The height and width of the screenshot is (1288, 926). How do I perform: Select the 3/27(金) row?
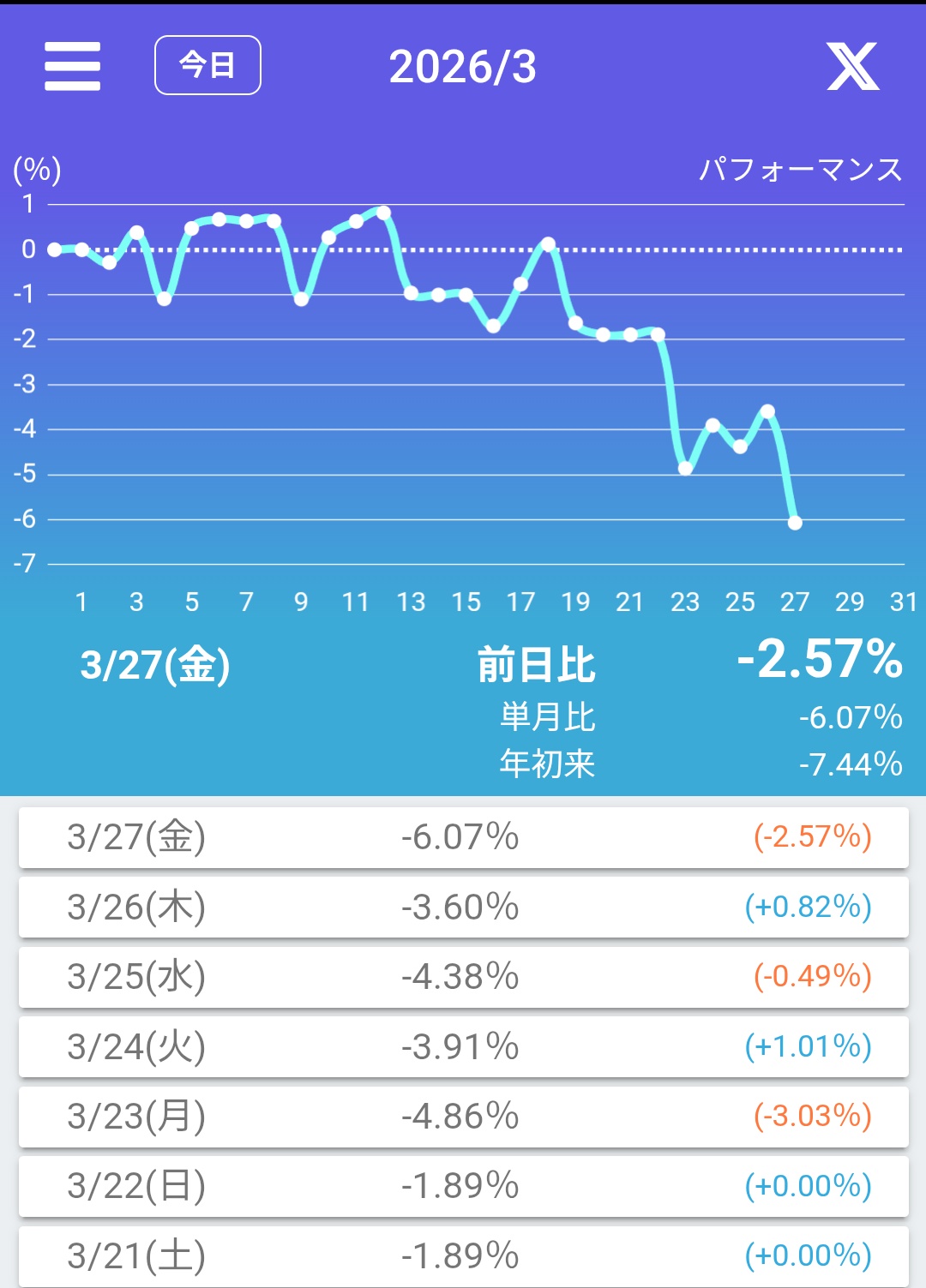point(463,837)
